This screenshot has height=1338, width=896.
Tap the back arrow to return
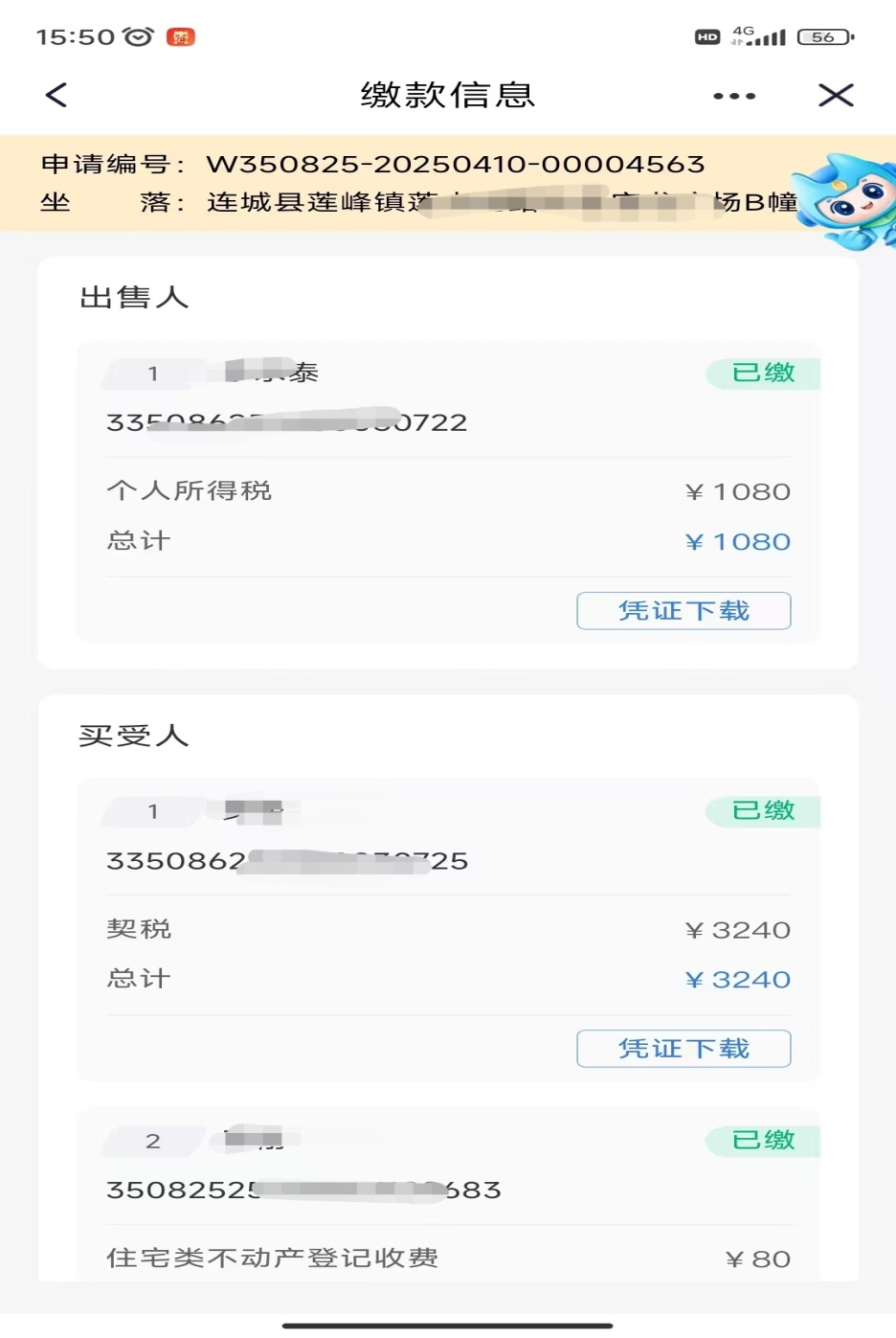(55, 95)
